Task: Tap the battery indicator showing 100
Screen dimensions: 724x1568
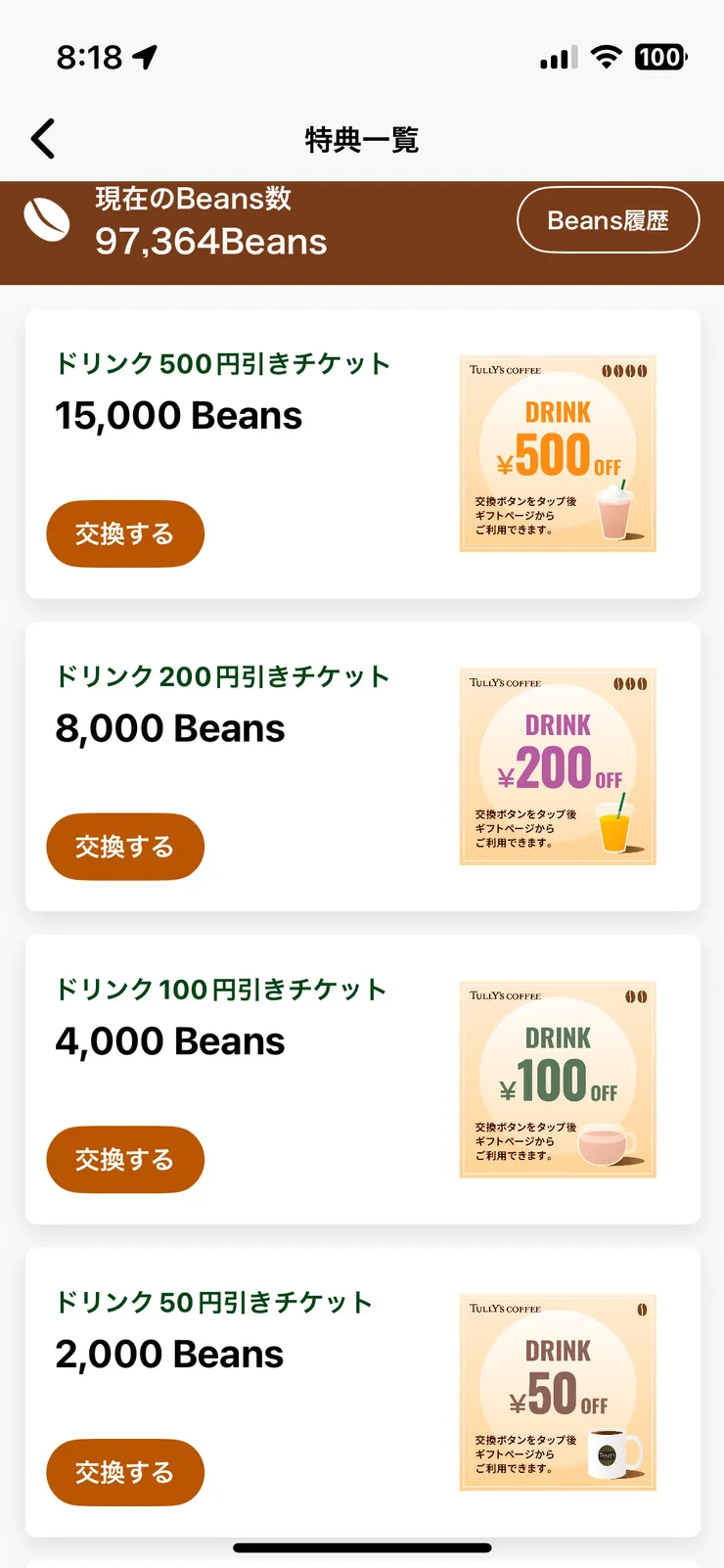Action: 659,57
